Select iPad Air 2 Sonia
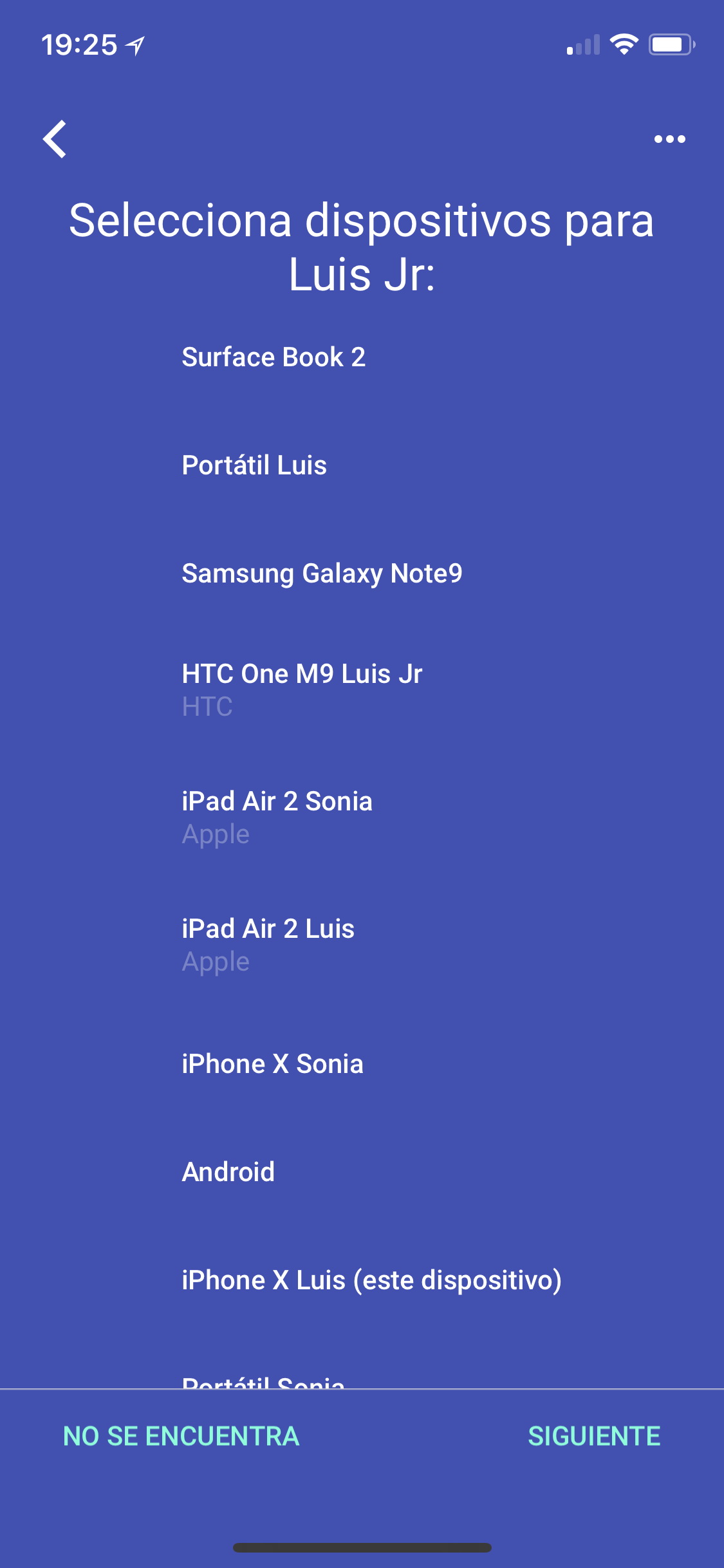The image size is (724, 1568). pyautogui.click(x=362, y=817)
